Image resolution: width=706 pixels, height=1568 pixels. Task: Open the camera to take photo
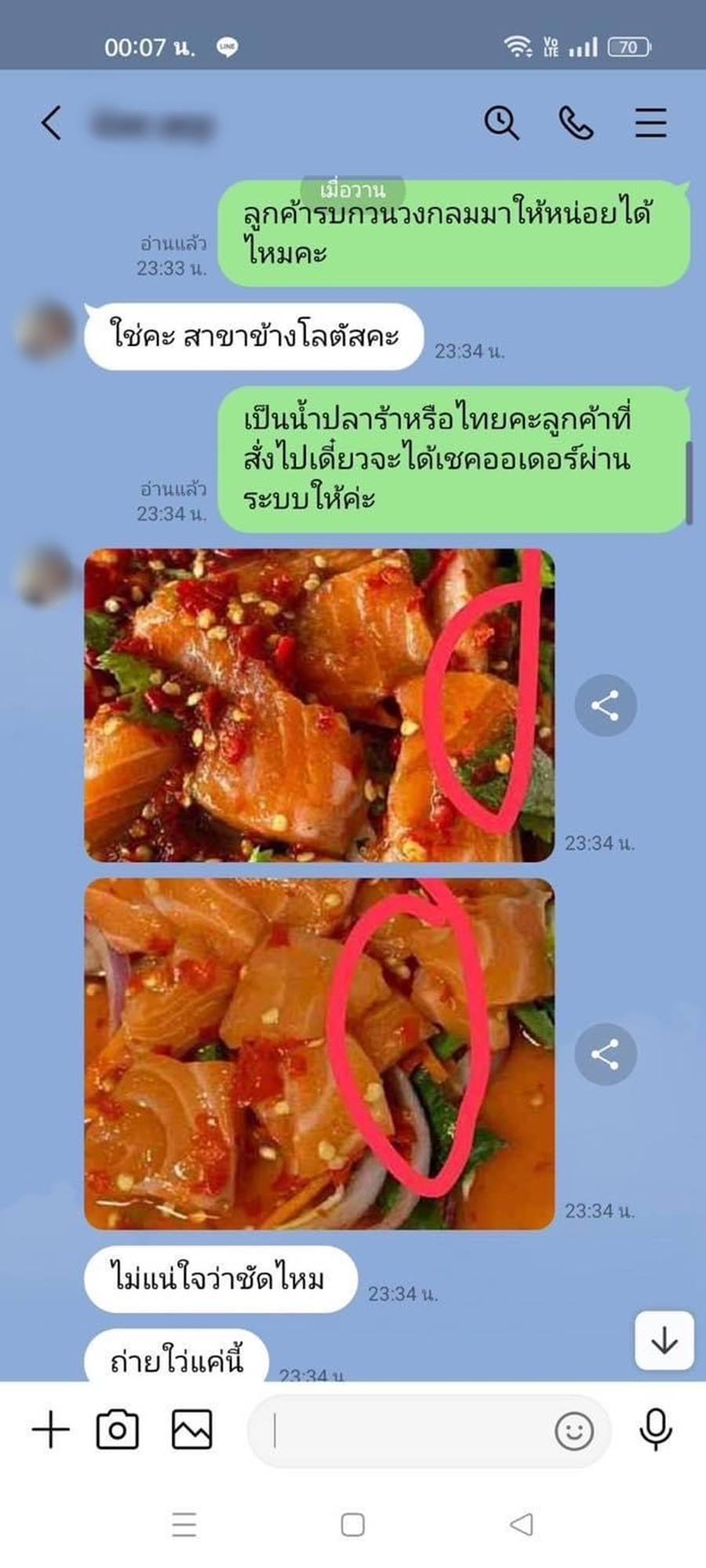tap(118, 1429)
